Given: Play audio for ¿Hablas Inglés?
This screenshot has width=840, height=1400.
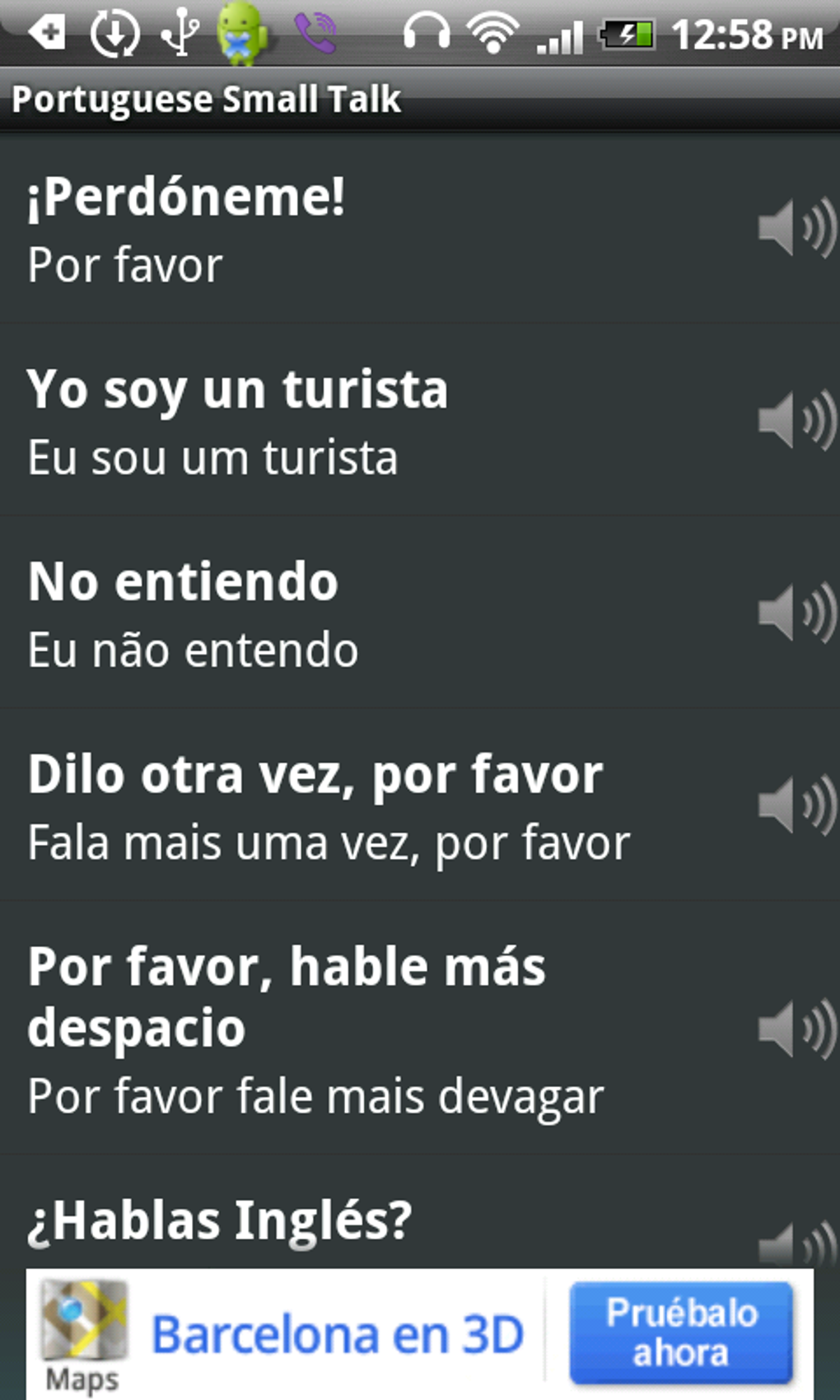Looking at the screenshot, I should pos(795,1245).
